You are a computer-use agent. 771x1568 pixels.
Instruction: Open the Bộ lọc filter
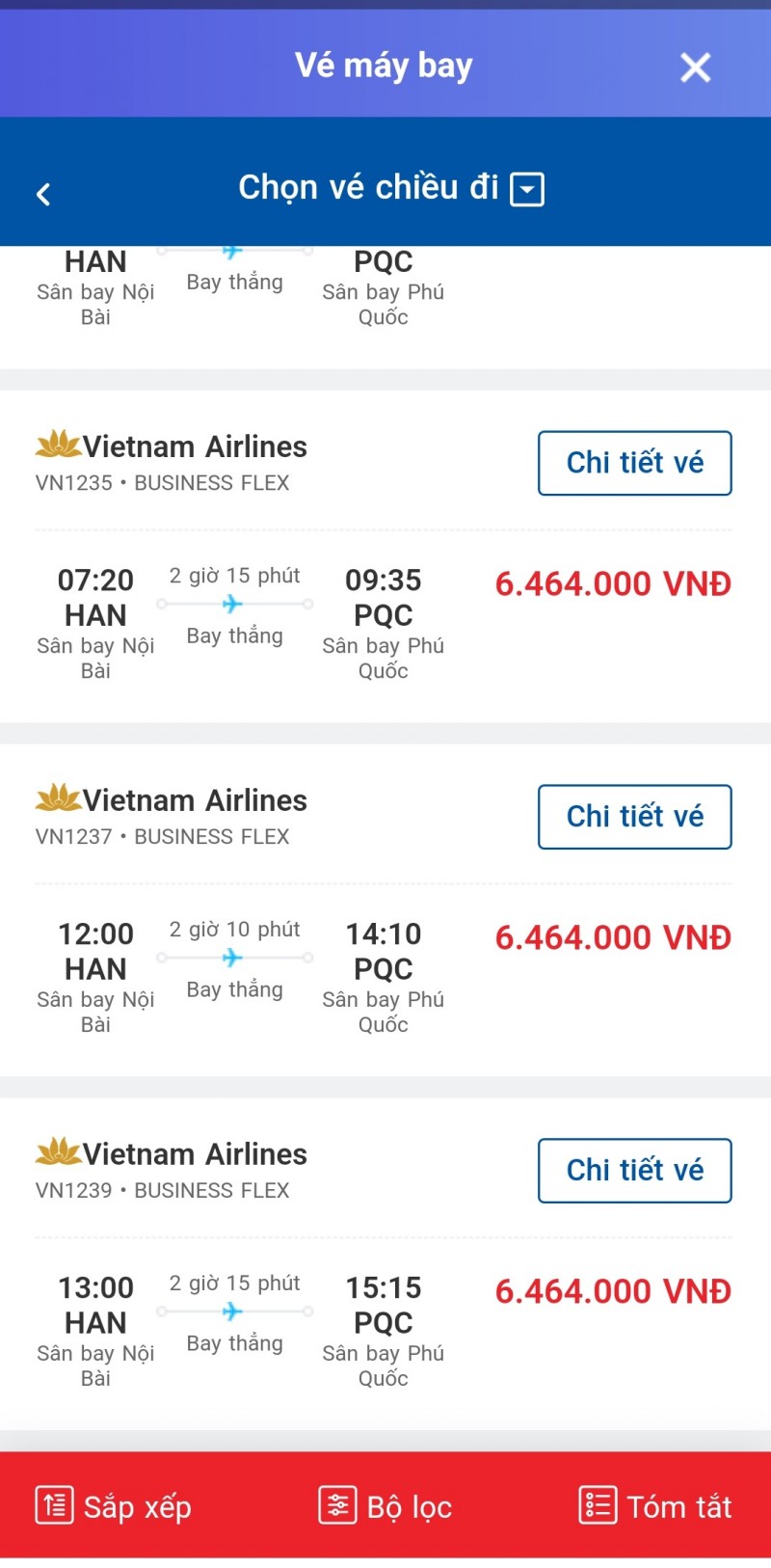tap(385, 1505)
